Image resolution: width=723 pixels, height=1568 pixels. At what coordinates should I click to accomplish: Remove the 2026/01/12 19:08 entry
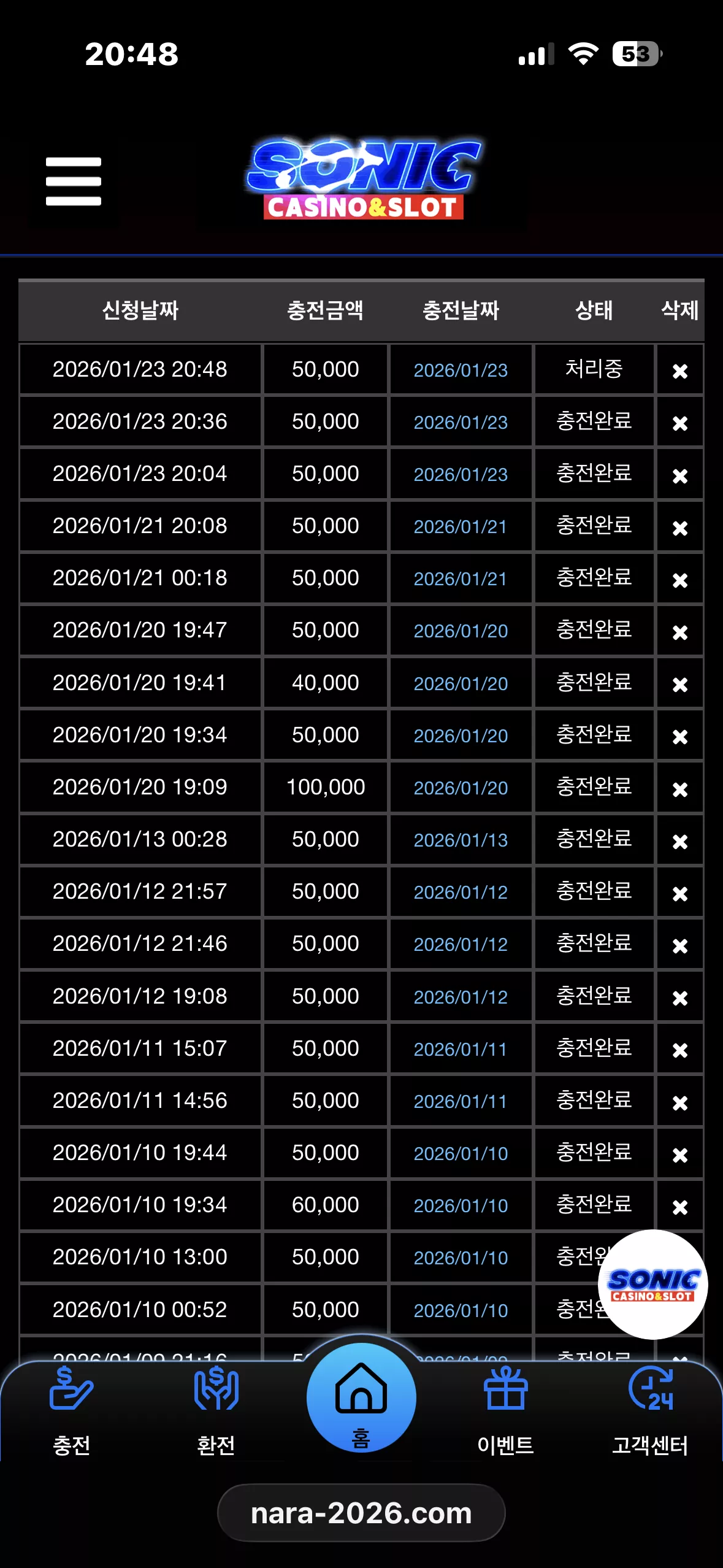pos(680,998)
